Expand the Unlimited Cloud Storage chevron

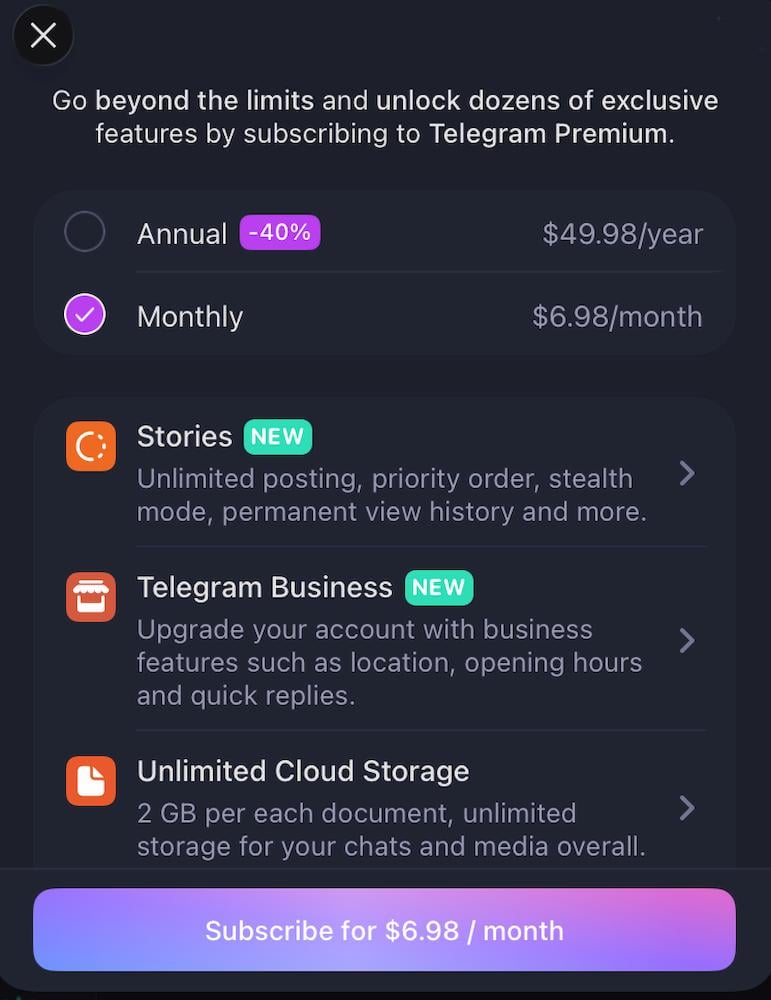click(687, 808)
